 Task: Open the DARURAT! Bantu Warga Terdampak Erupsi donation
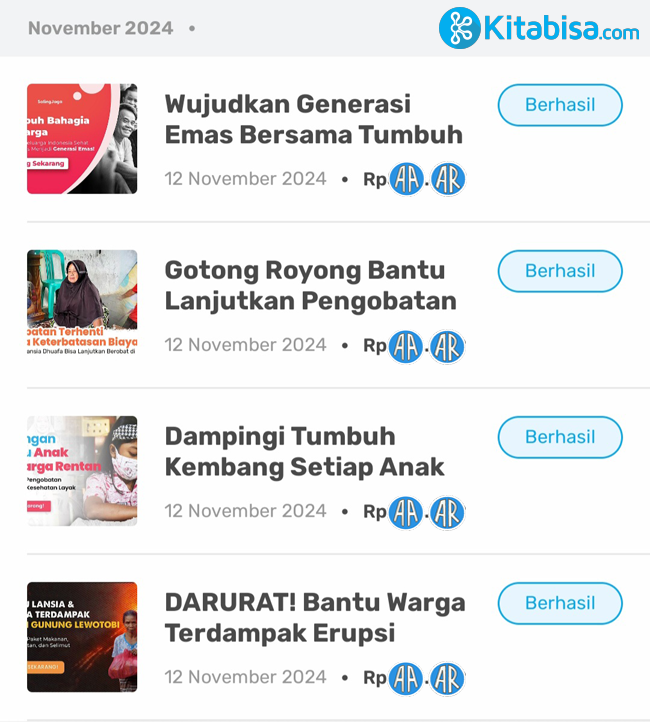point(314,617)
